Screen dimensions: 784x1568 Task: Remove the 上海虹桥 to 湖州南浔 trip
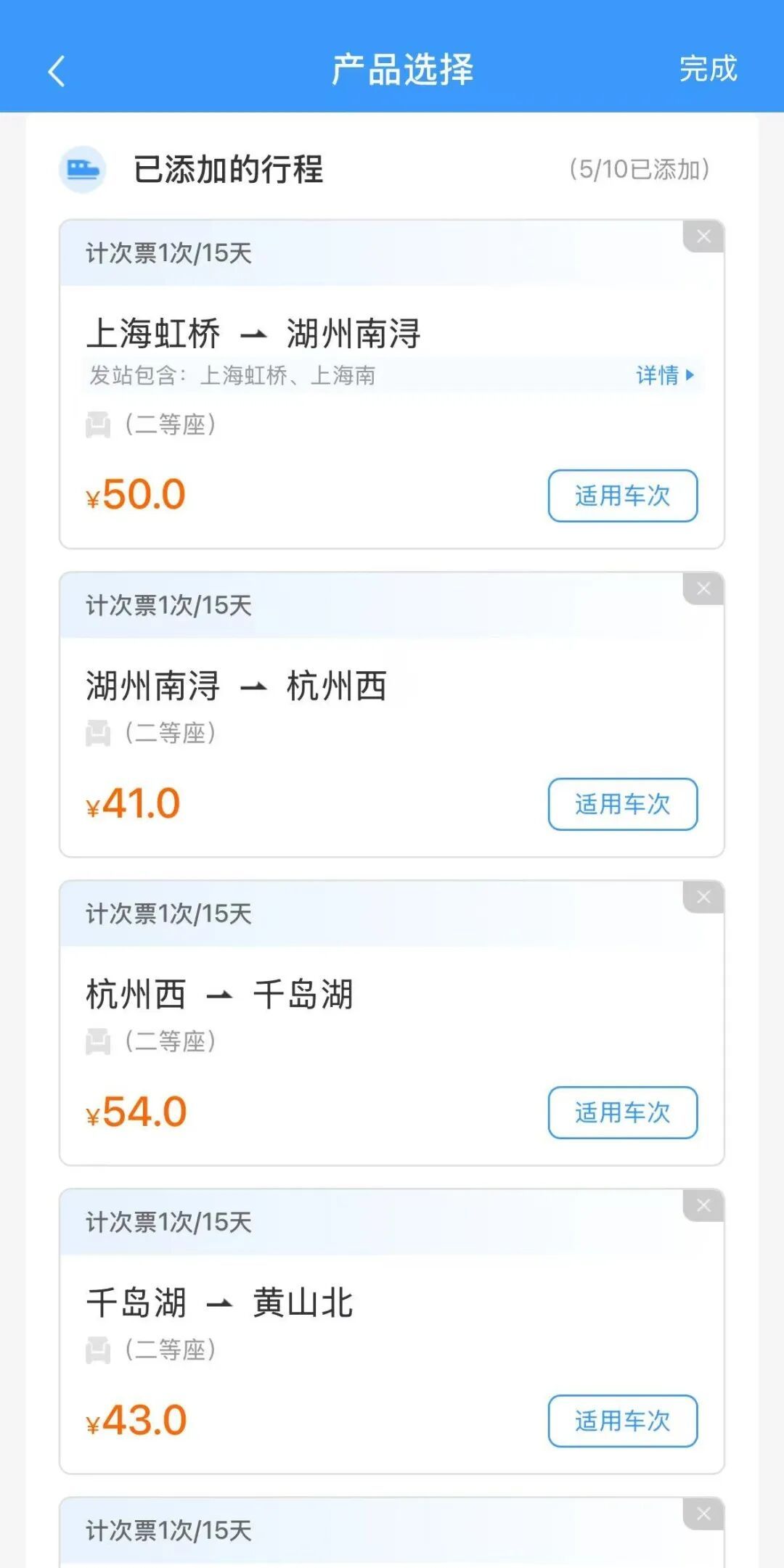pos(702,235)
